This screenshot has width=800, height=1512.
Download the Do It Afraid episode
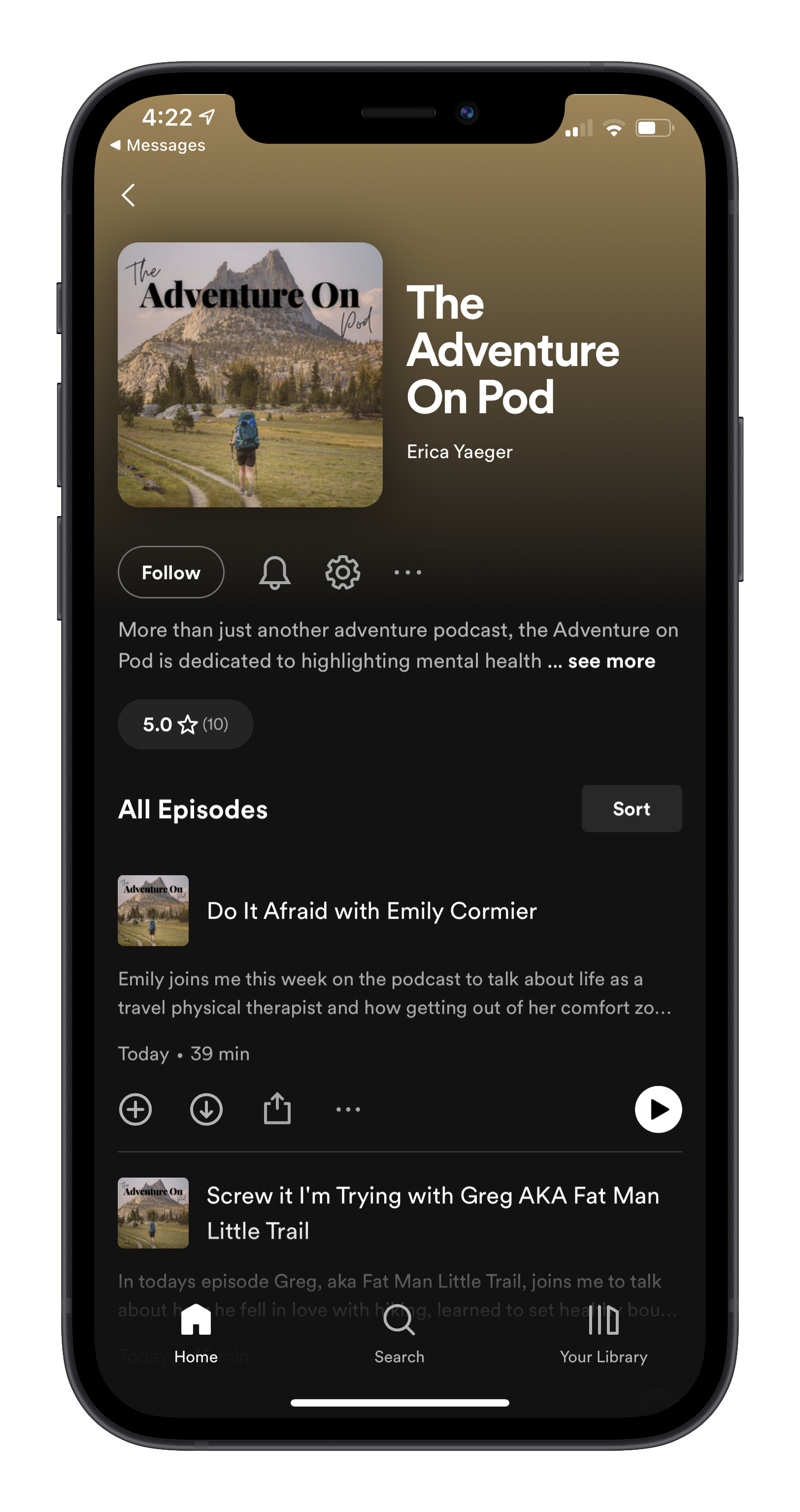tap(207, 1109)
